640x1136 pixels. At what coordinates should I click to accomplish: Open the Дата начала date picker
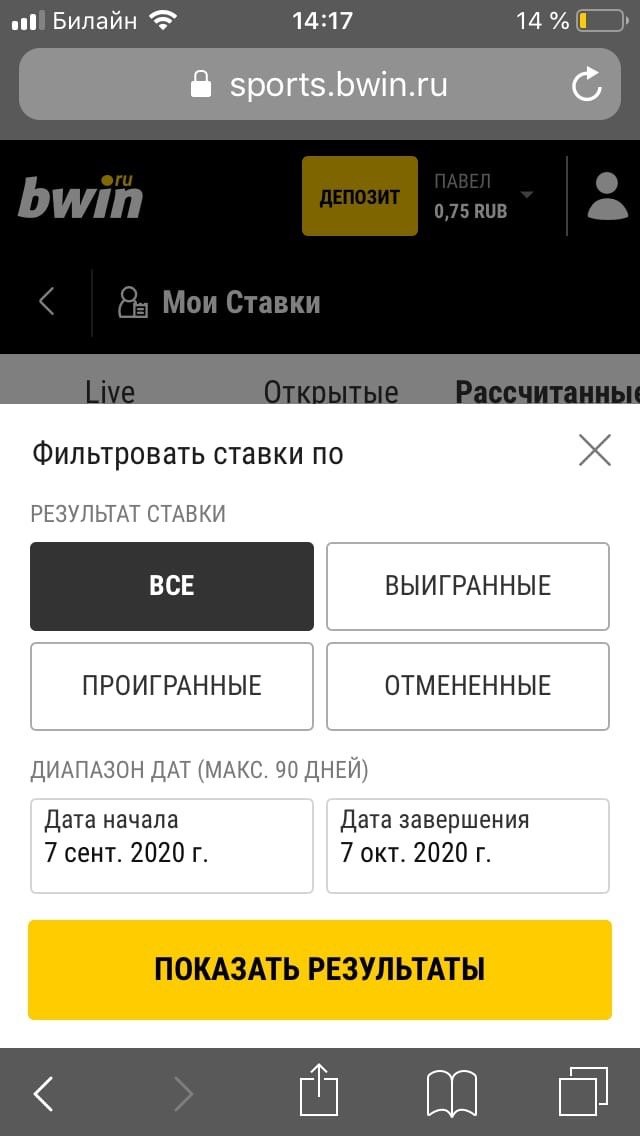(x=172, y=845)
